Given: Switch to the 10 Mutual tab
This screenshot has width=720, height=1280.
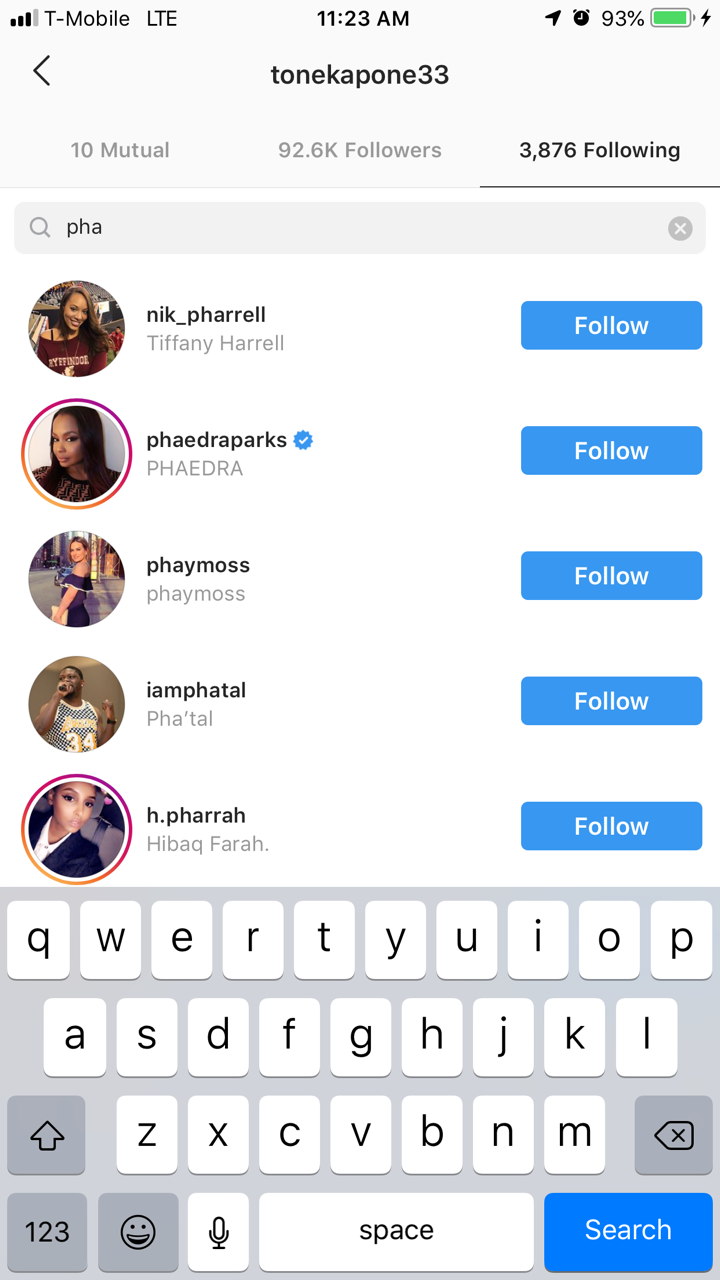Looking at the screenshot, I should (120, 150).
